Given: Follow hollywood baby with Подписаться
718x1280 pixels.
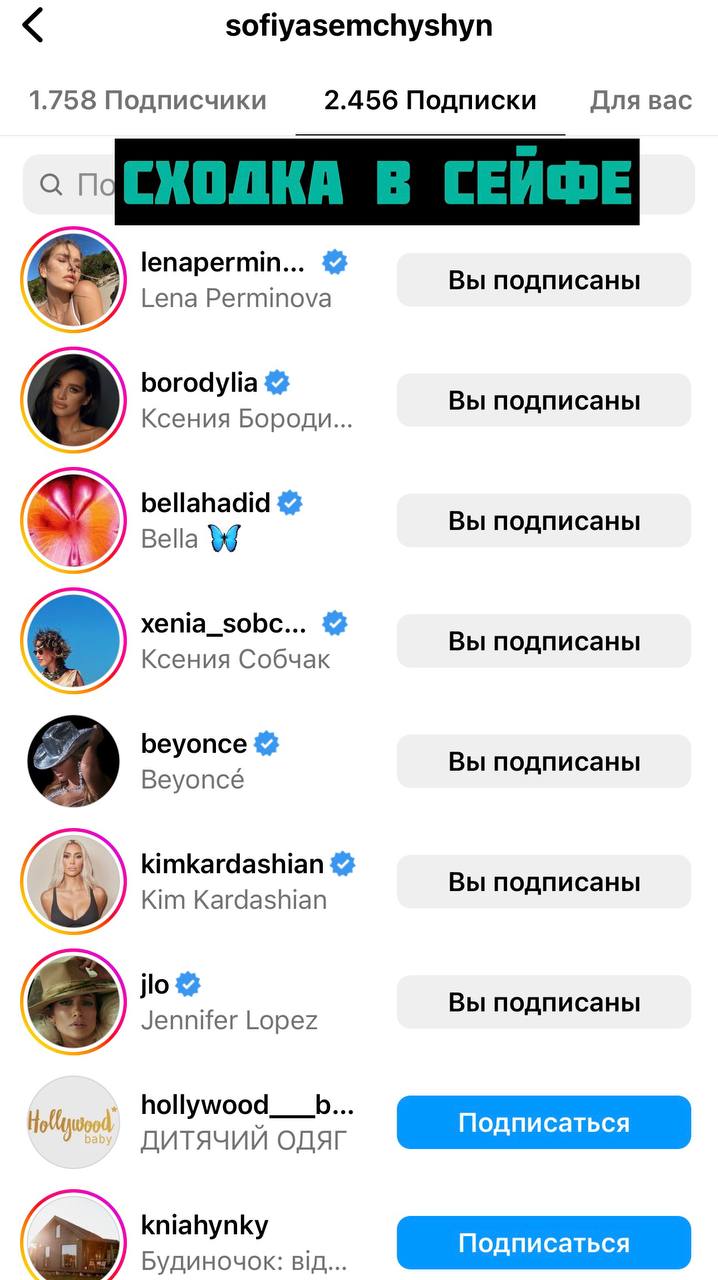Looking at the screenshot, I should tap(543, 1123).
